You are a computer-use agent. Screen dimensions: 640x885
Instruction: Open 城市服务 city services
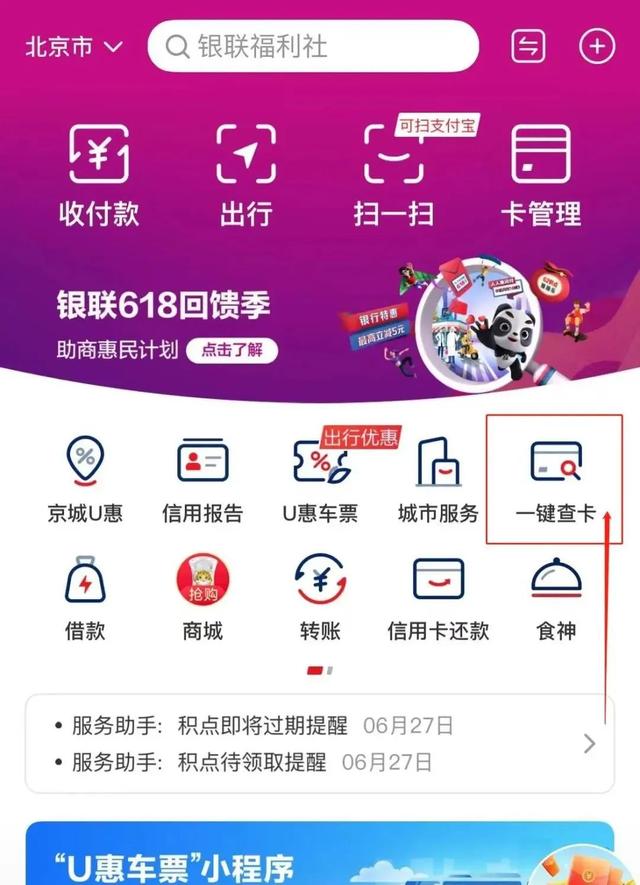[x=438, y=478]
